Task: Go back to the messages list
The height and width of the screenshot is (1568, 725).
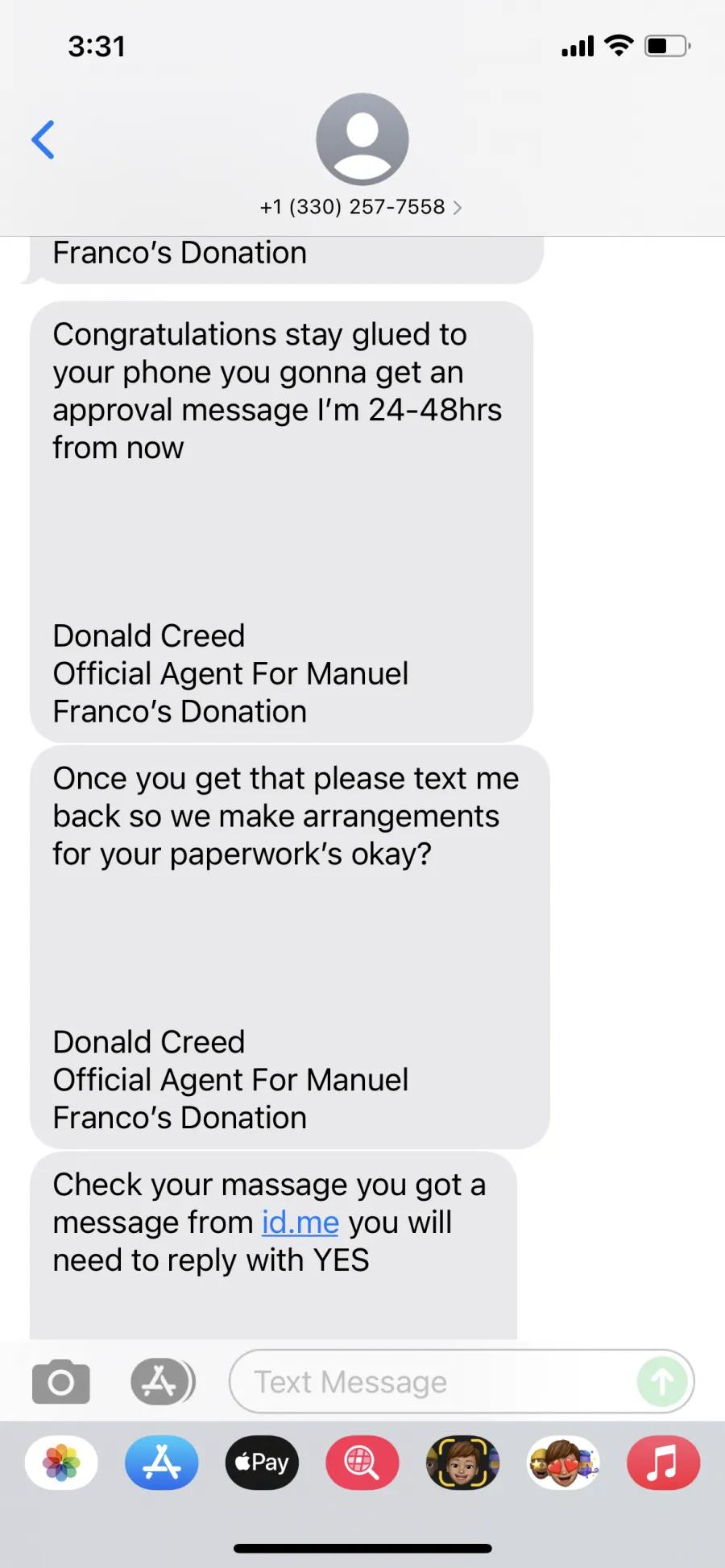Action: click(43, 140)
